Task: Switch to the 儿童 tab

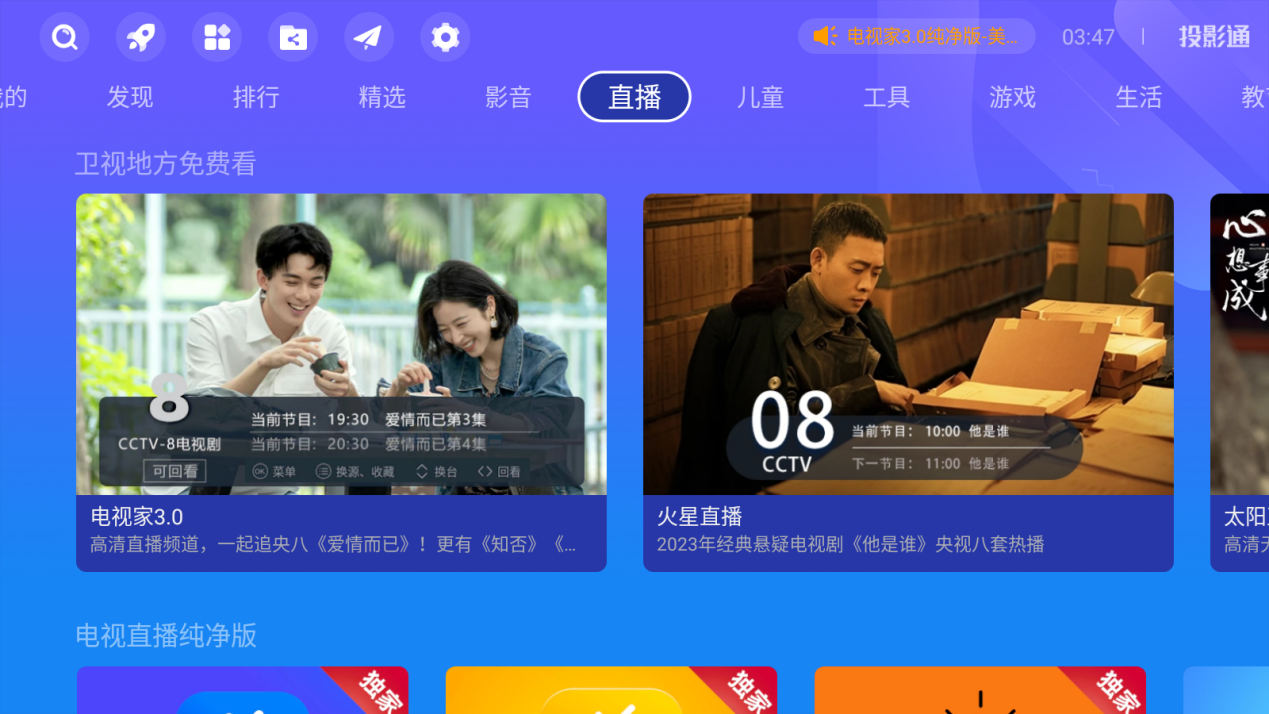Action: click(760, 97)
